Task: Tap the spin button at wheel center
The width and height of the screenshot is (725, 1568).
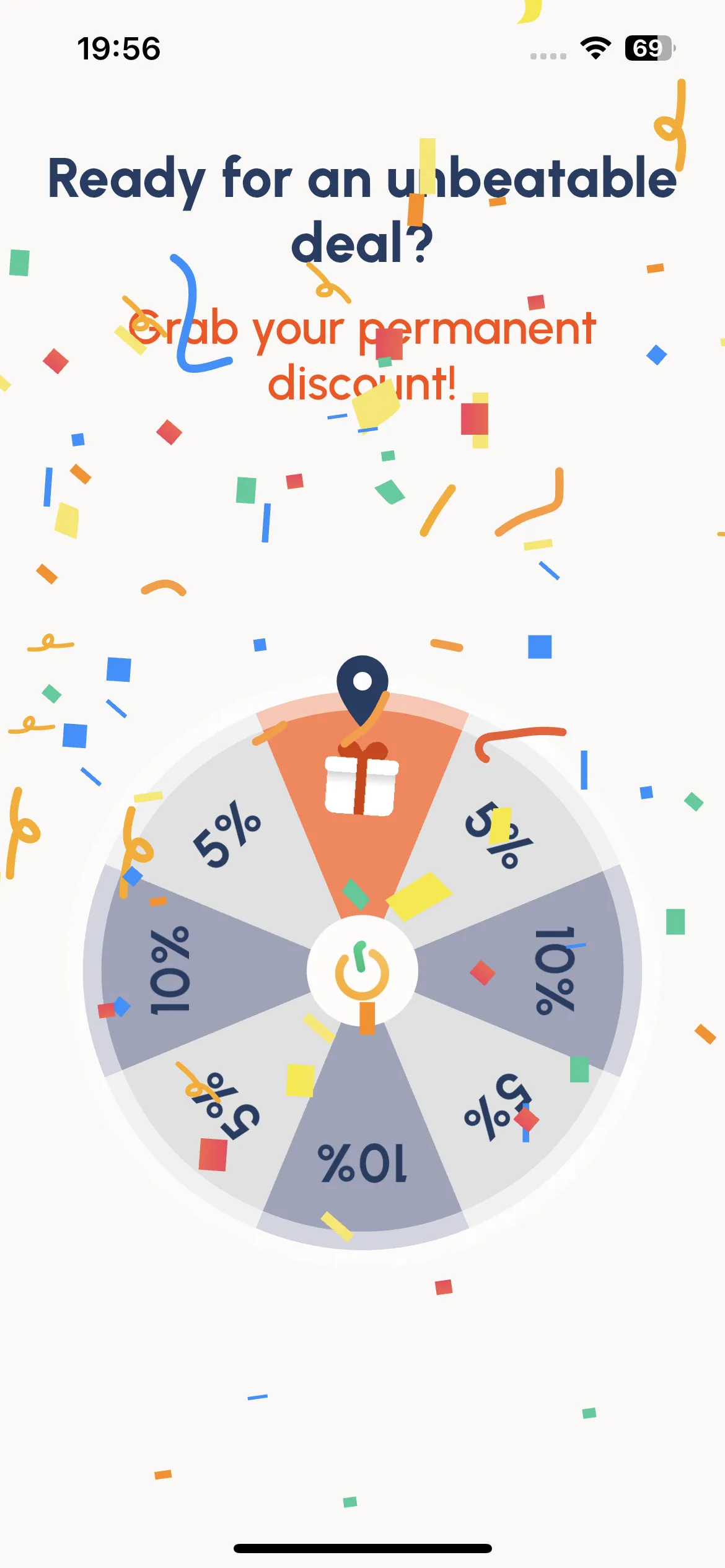Action: click(x=362, y=970)
